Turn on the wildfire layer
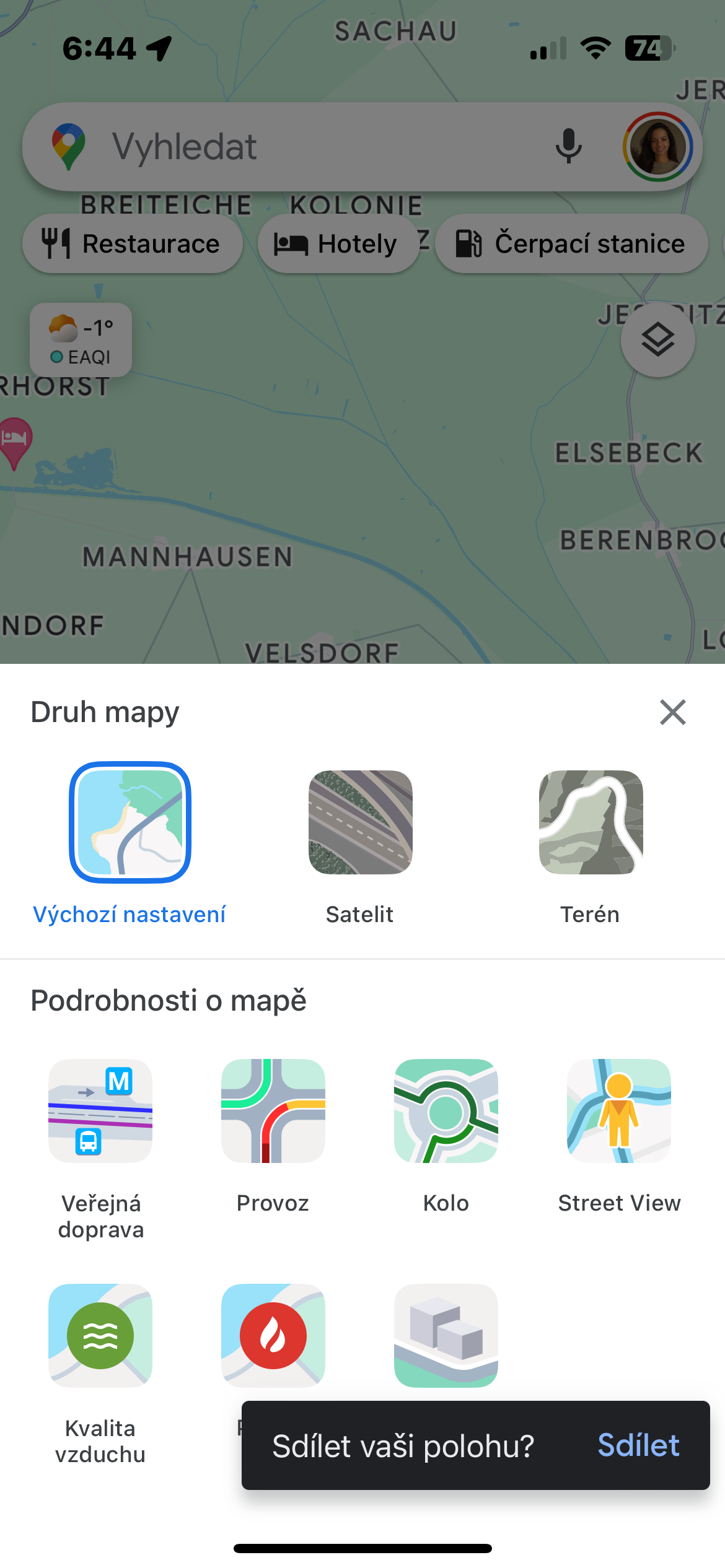725x1568 pixels. click(x=273, y=1336)
